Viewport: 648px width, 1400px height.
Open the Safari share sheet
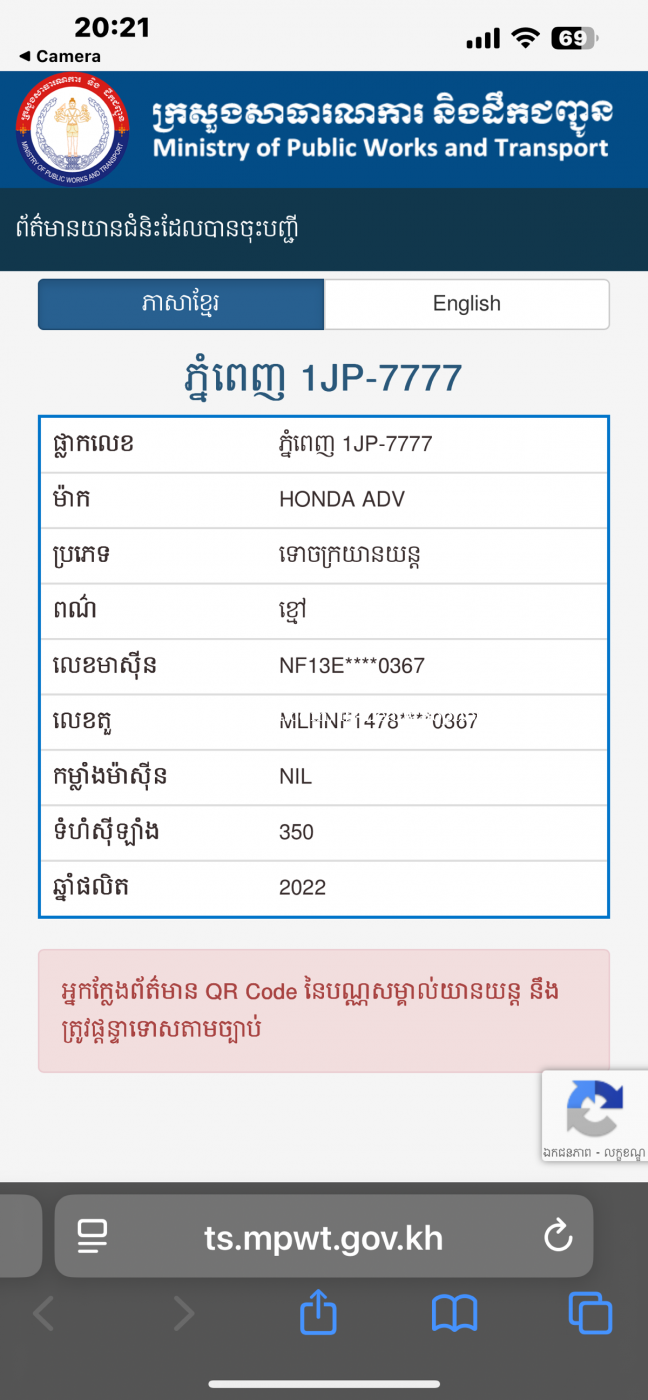tap(318, 1312)
